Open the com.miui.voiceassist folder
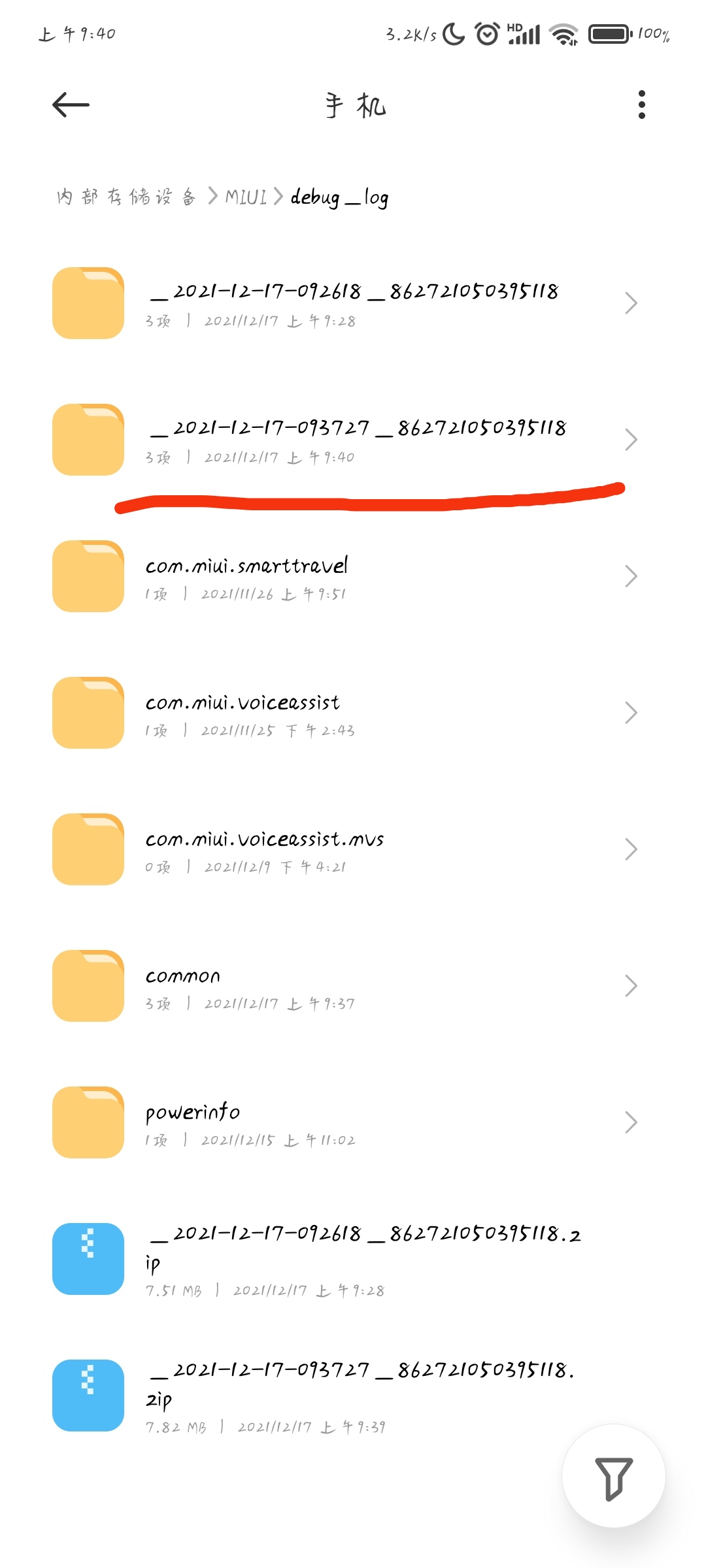Image resolution: width=706 pixels, height=1568 pixels. [x=353, y=713]
